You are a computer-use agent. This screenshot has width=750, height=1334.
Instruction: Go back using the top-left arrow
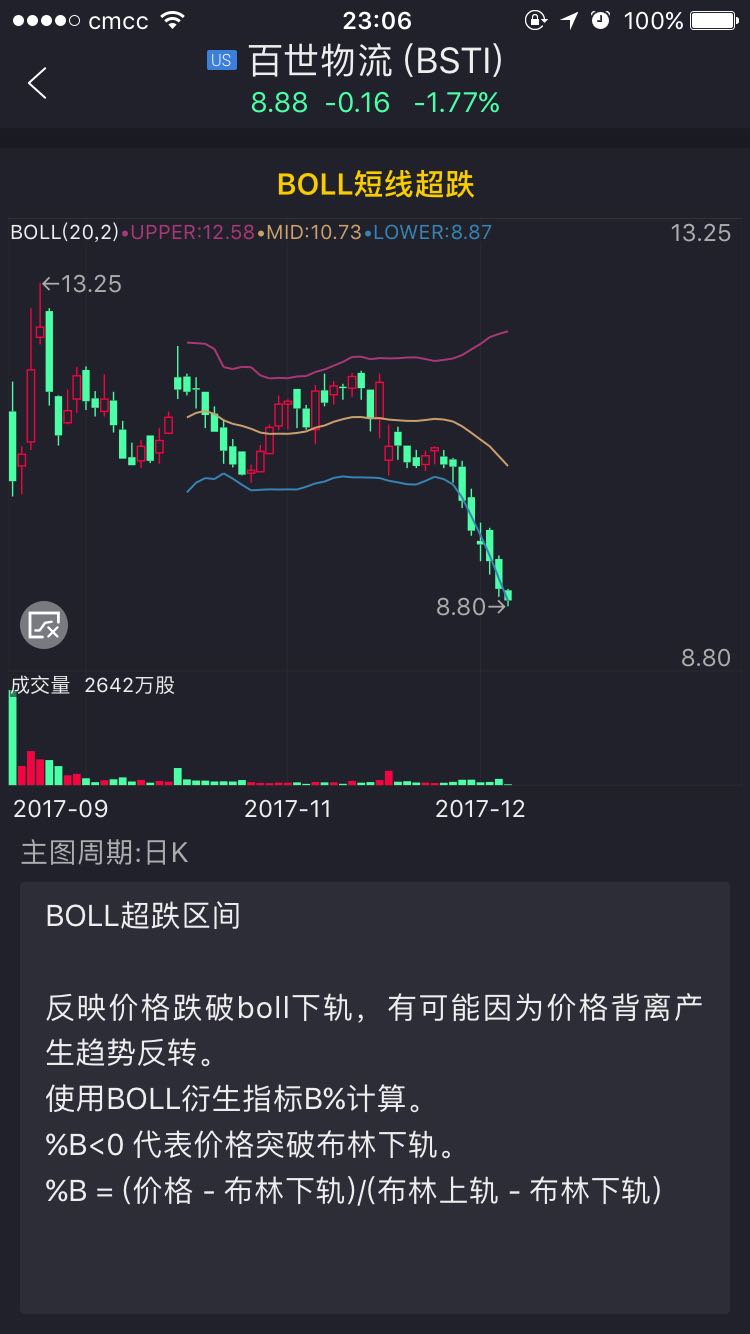37,83
